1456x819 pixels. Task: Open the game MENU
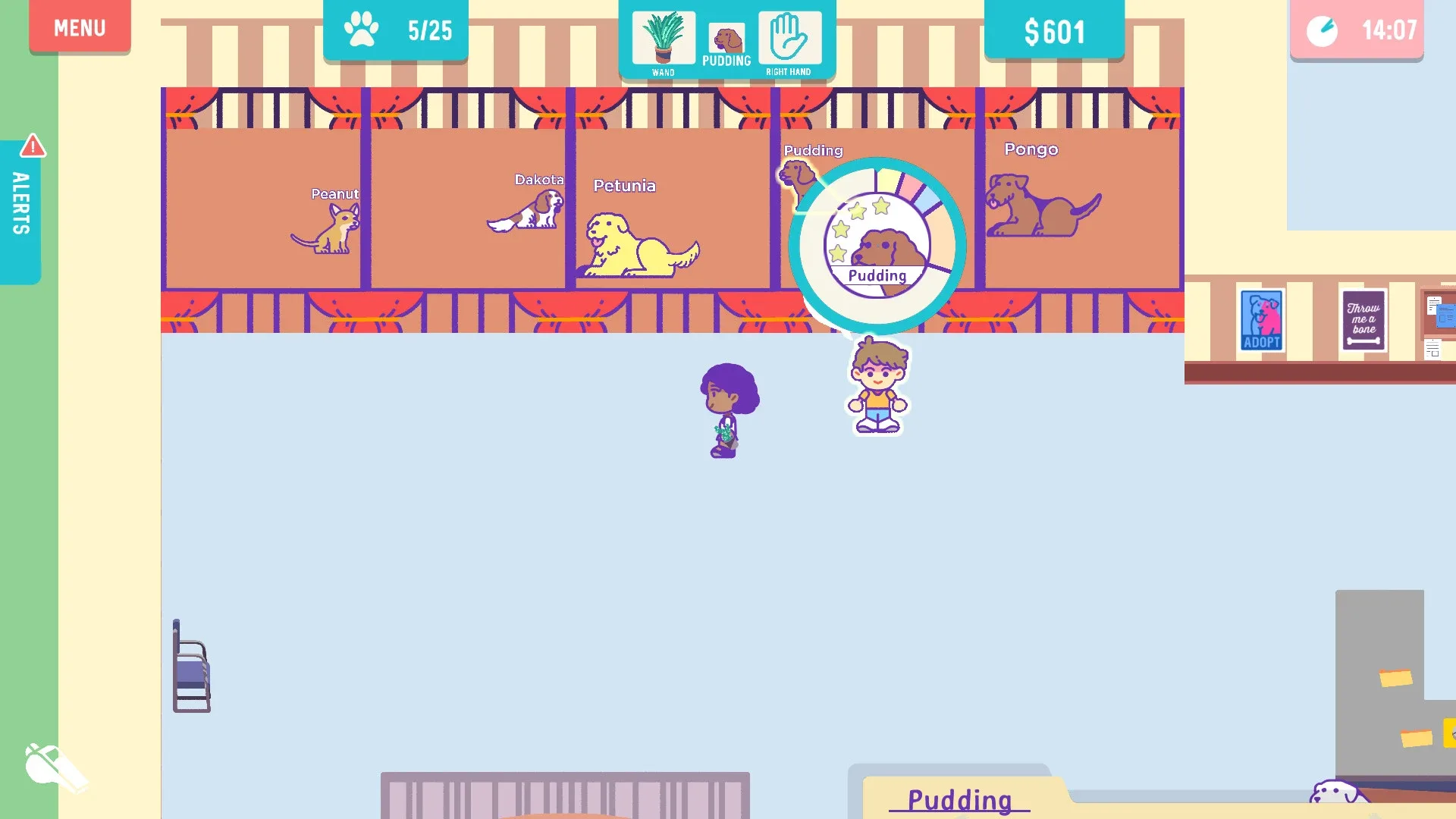pyautogui.click(x=80, y=28)
